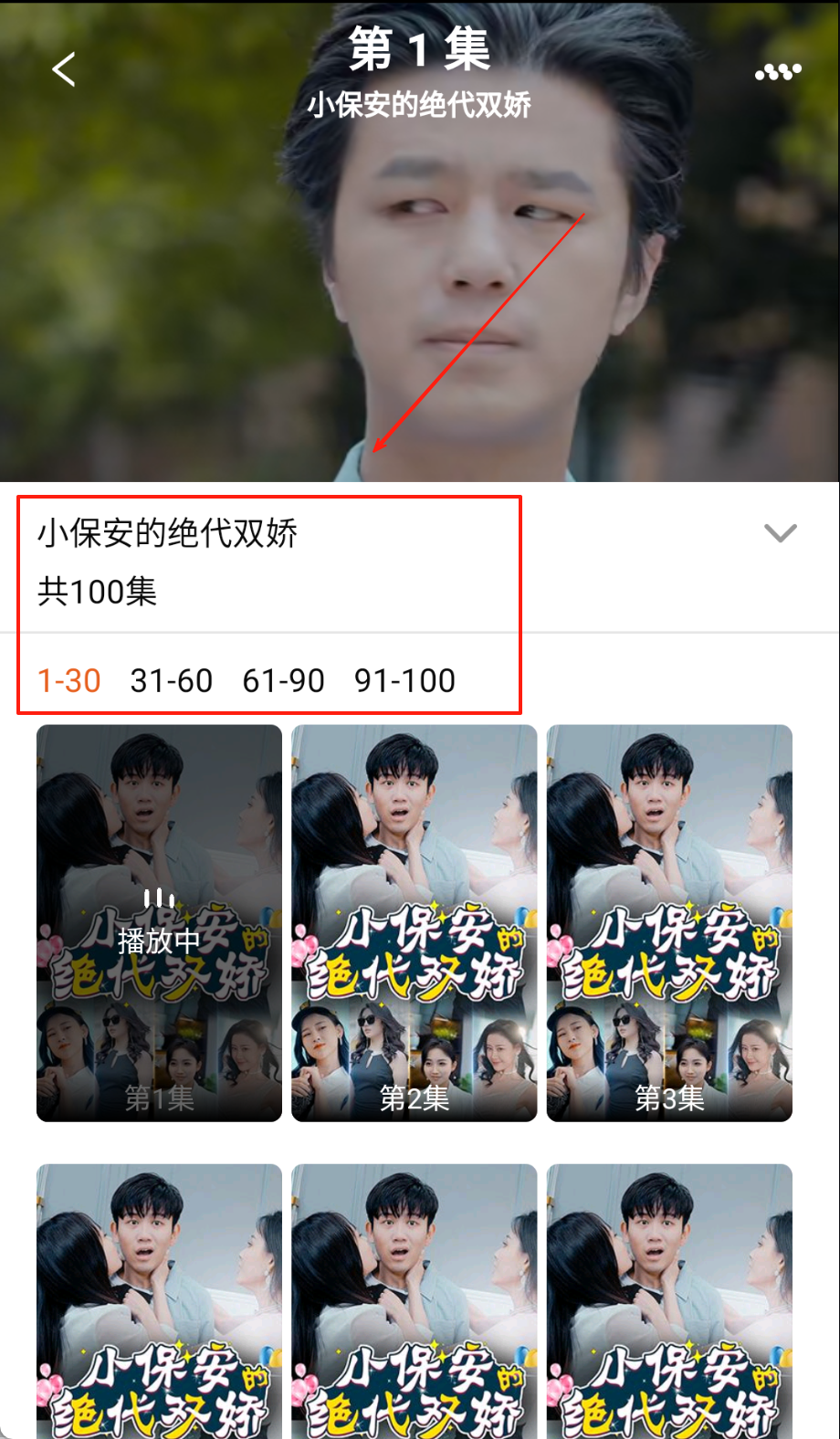Open the more options menu
The height and width of the screenshot is (1439, 840).
coord(778,72)
